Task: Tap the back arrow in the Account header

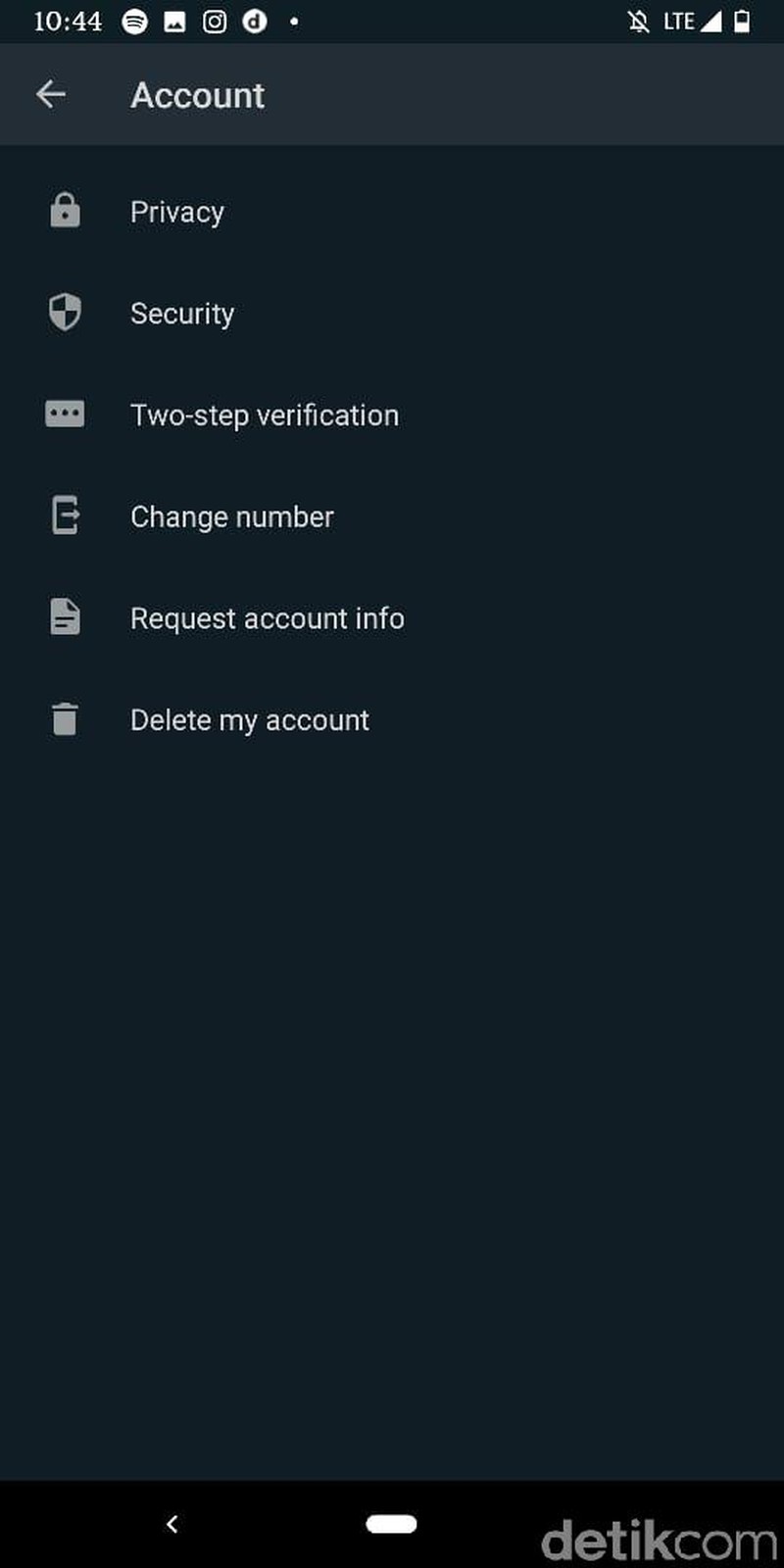Action: click(51, 94)
